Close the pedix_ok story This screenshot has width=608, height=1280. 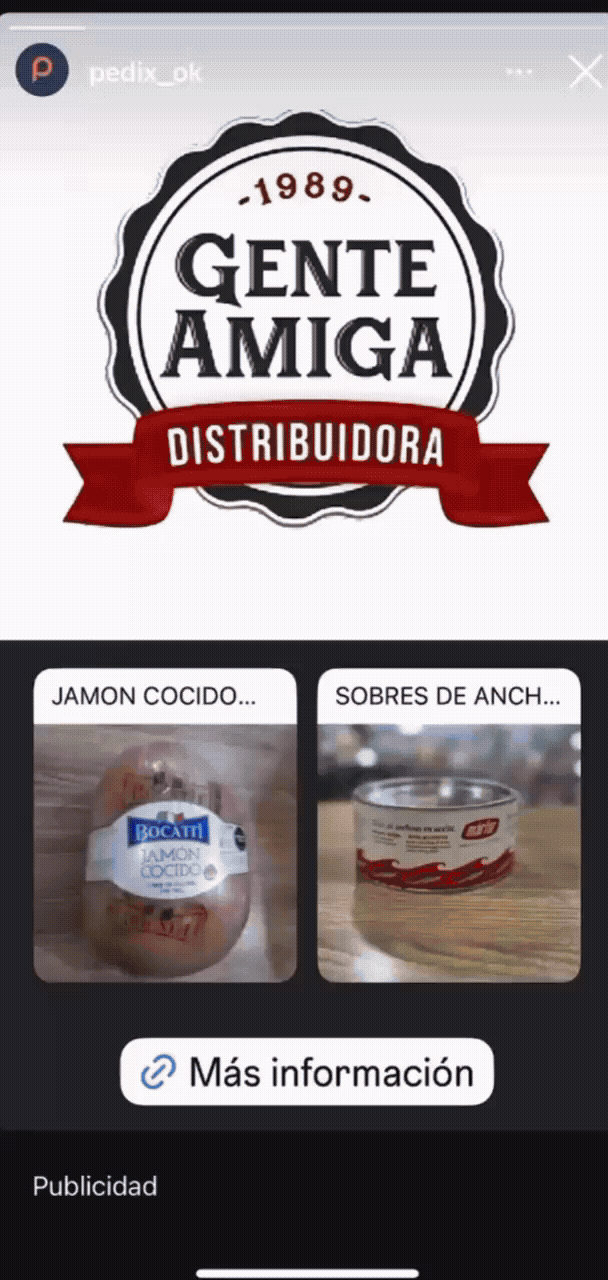click(585, 72)
